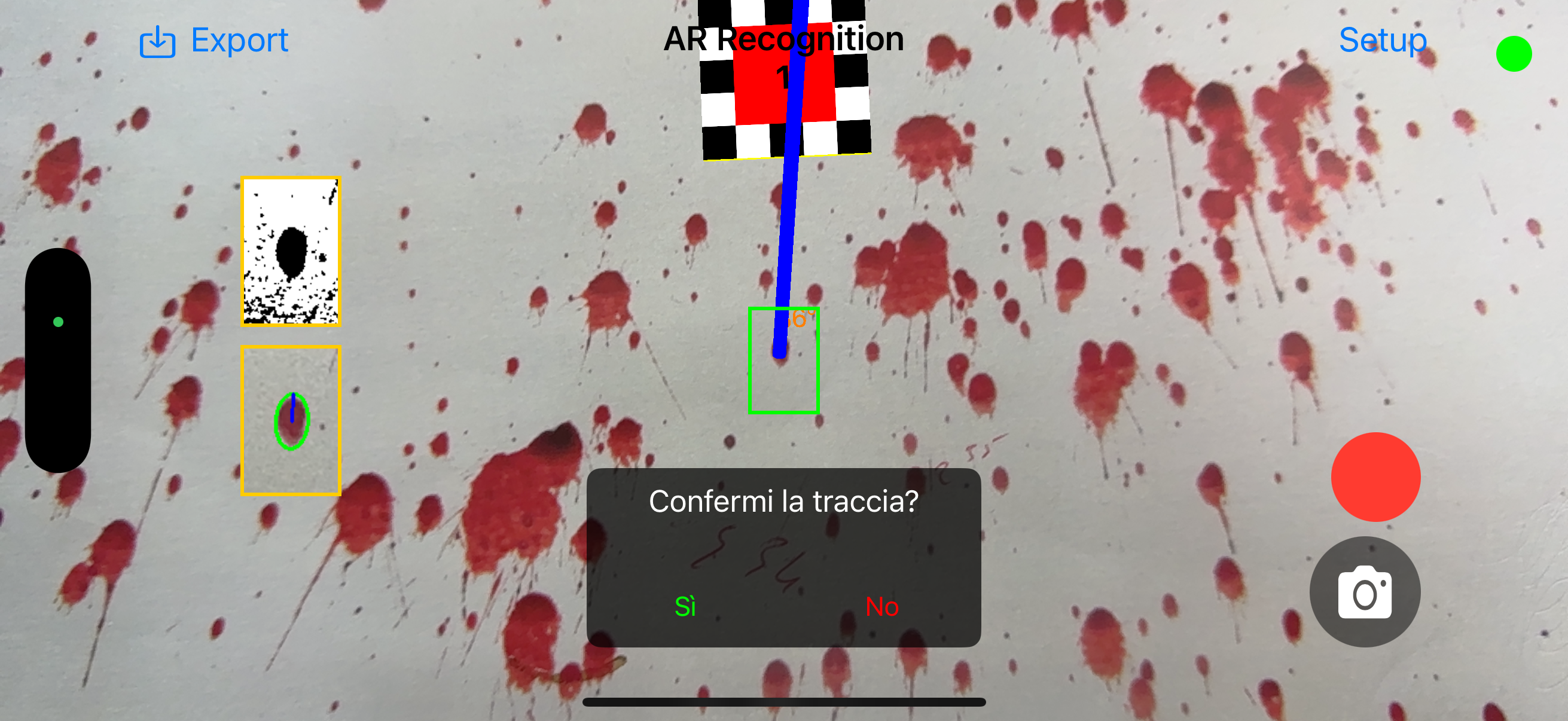Take a photo with the camera button
Image resolution: width=1568 pixels, height=721 pixels.
(1364, 591)
